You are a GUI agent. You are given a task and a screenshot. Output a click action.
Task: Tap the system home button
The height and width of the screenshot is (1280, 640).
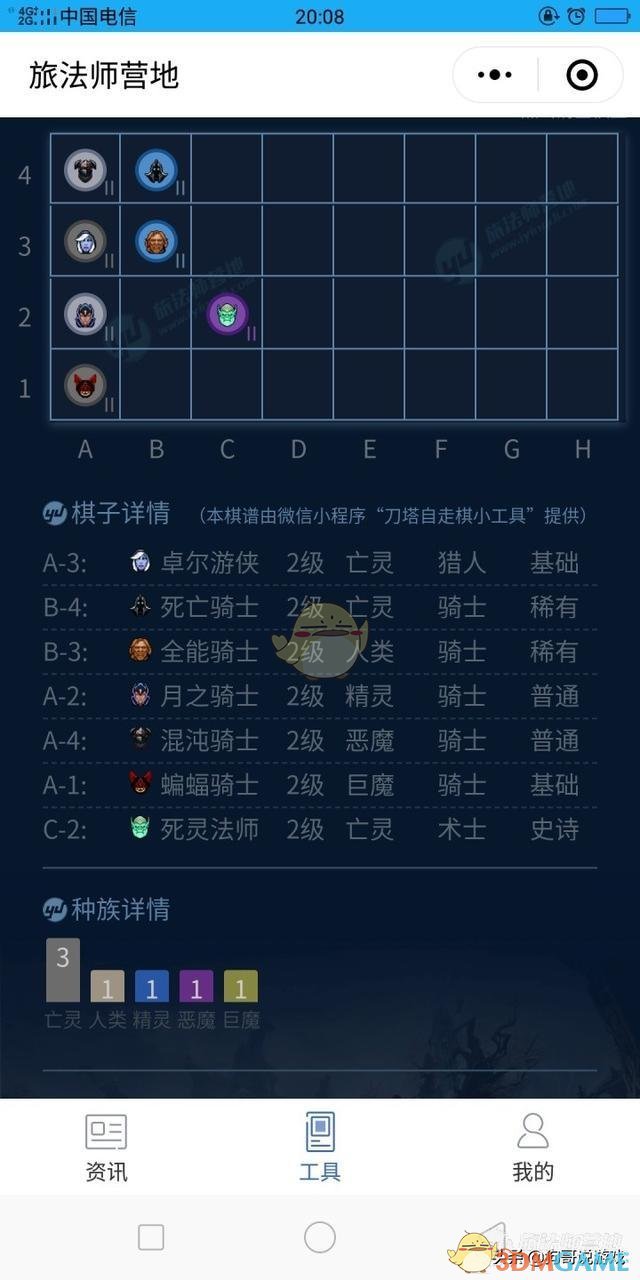click(320, 1237)
